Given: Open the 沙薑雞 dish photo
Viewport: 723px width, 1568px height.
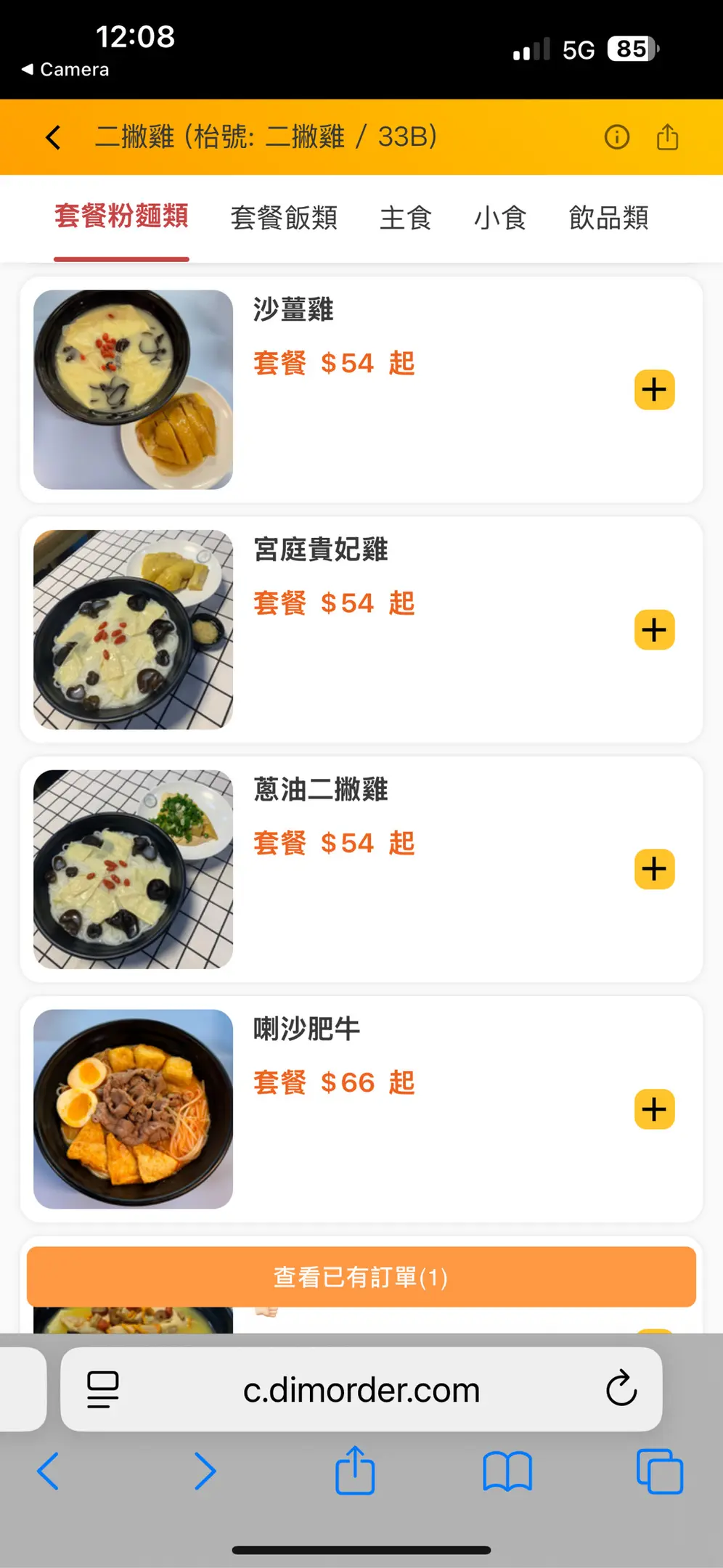Looking at the screenshot, I should pos(134,390).
